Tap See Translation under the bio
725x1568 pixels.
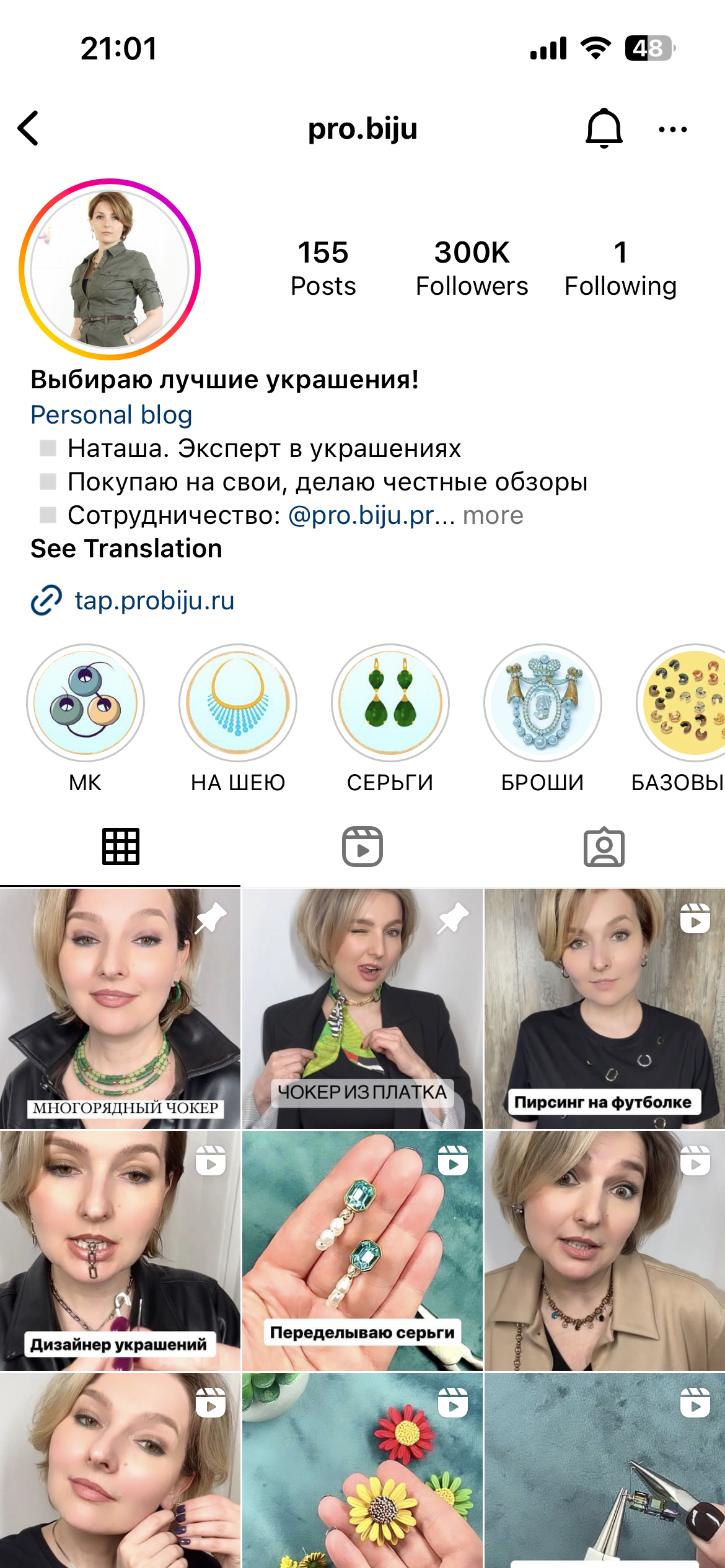pos(126,549)
